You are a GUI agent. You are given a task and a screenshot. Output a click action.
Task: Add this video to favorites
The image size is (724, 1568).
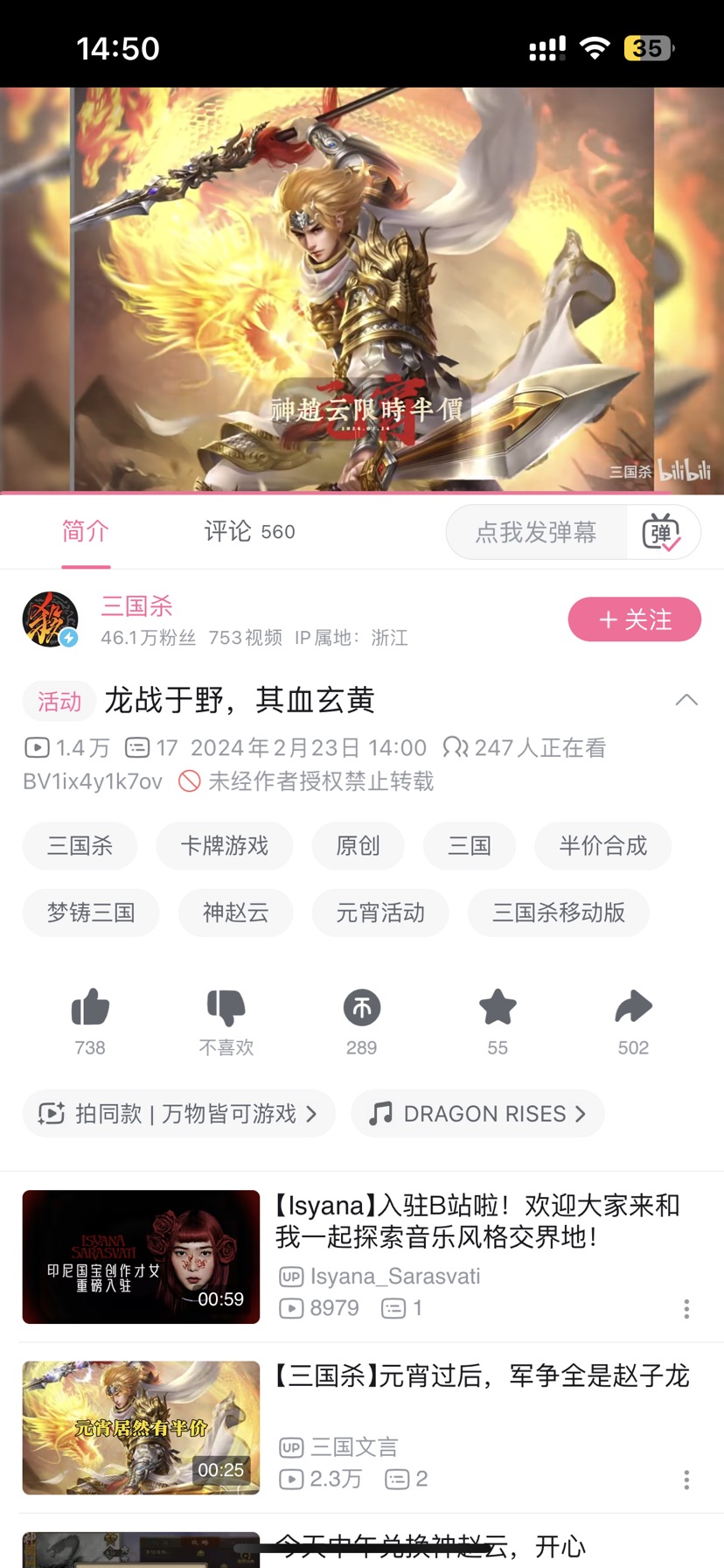coord(498,1008)
